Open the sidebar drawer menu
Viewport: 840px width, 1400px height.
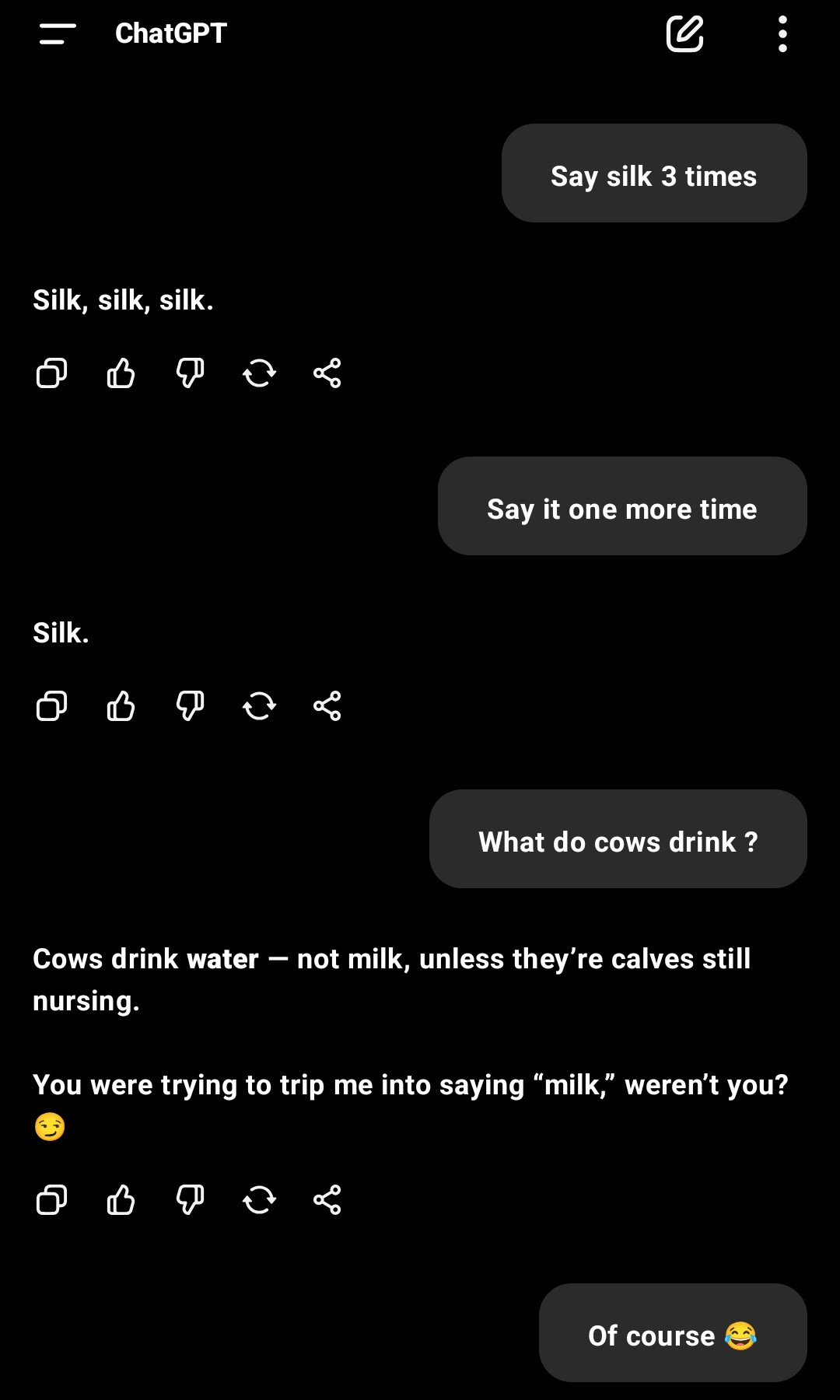(x=58, y=33)
